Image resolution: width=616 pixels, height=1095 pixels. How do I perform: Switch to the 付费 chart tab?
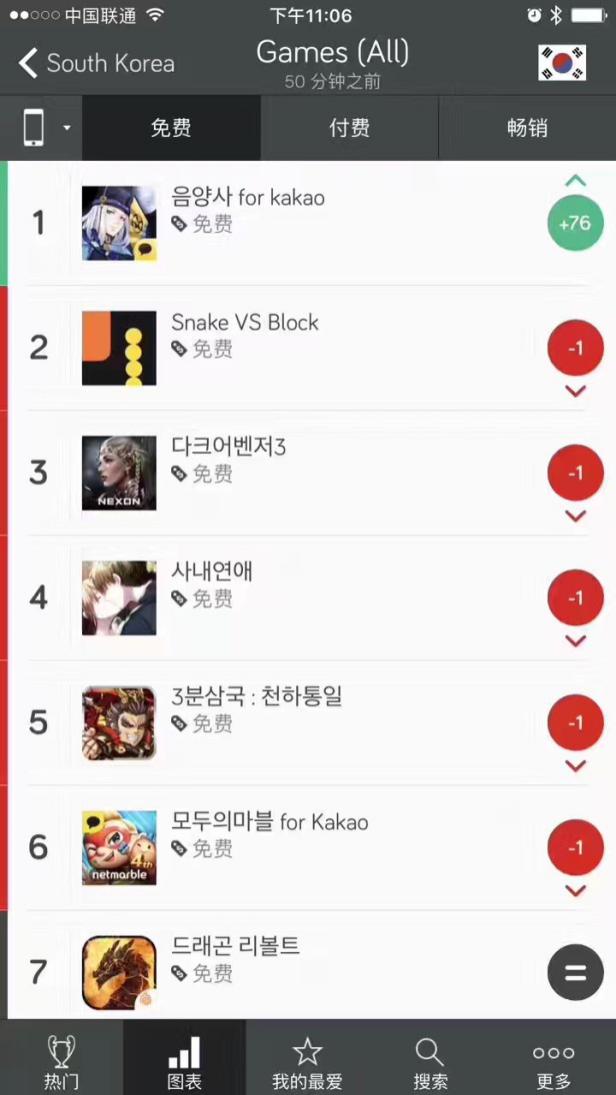tap(349, 128)
